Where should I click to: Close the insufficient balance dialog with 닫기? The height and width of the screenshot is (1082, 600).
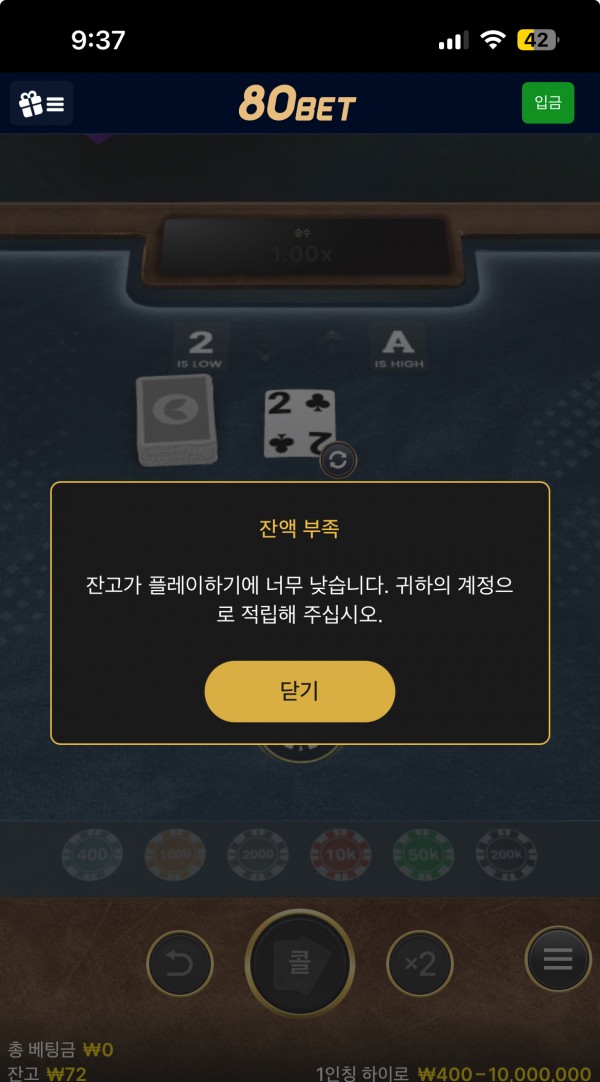299,691
